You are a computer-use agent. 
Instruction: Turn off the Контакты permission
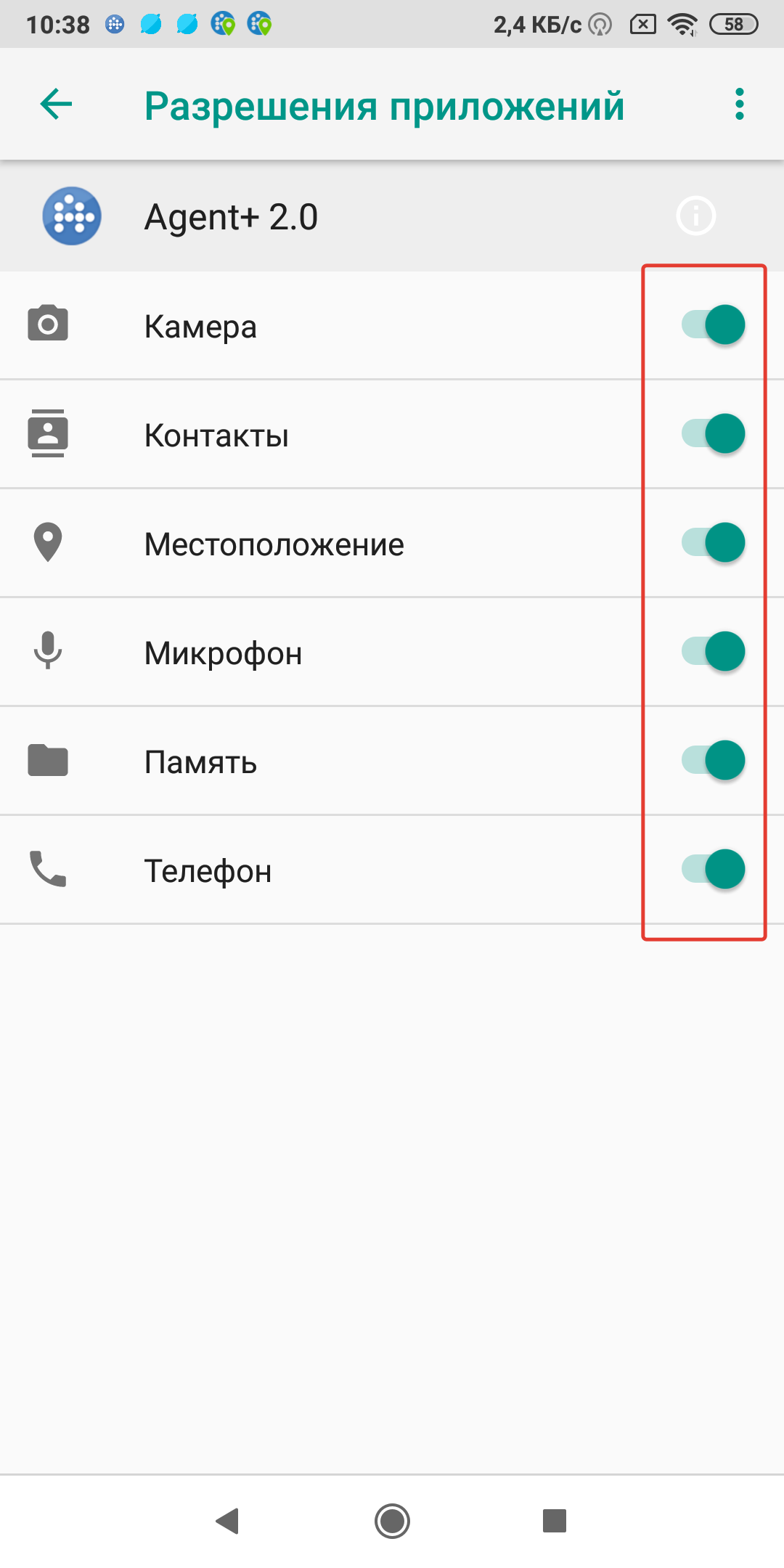coord(713,433)
